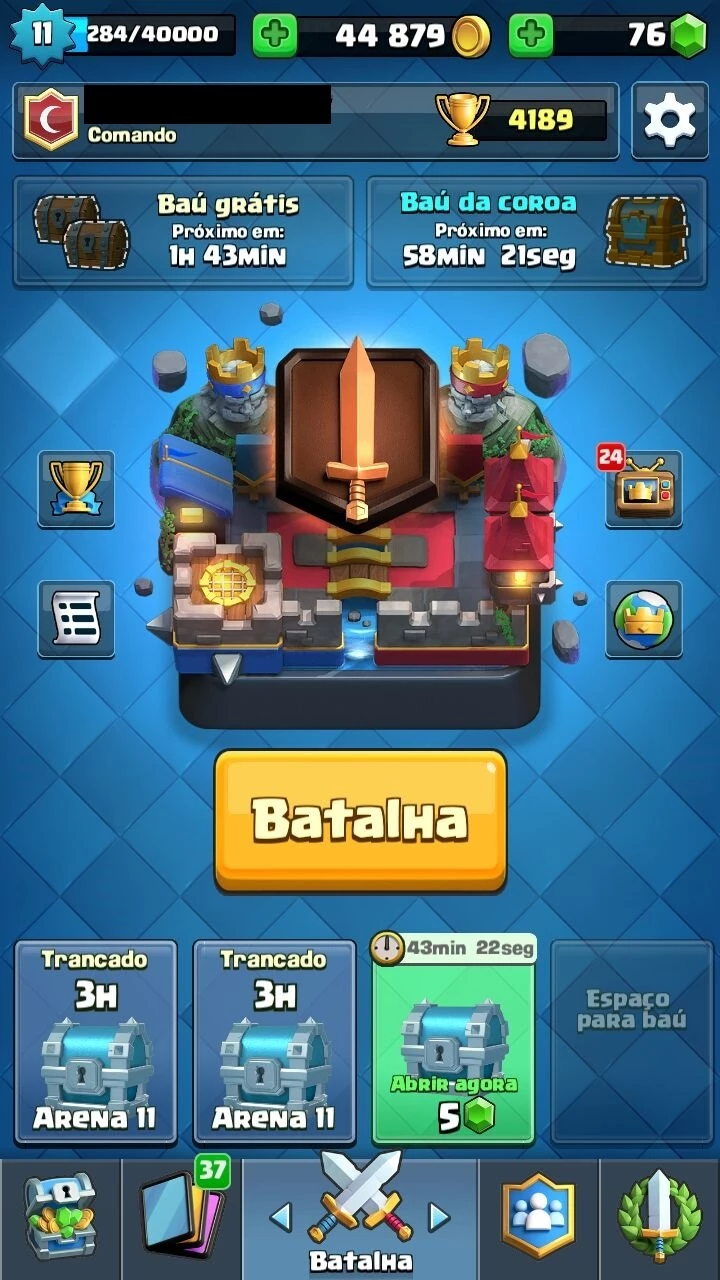
Task: Tap the arena sword emblem
Action: point(357,431)
